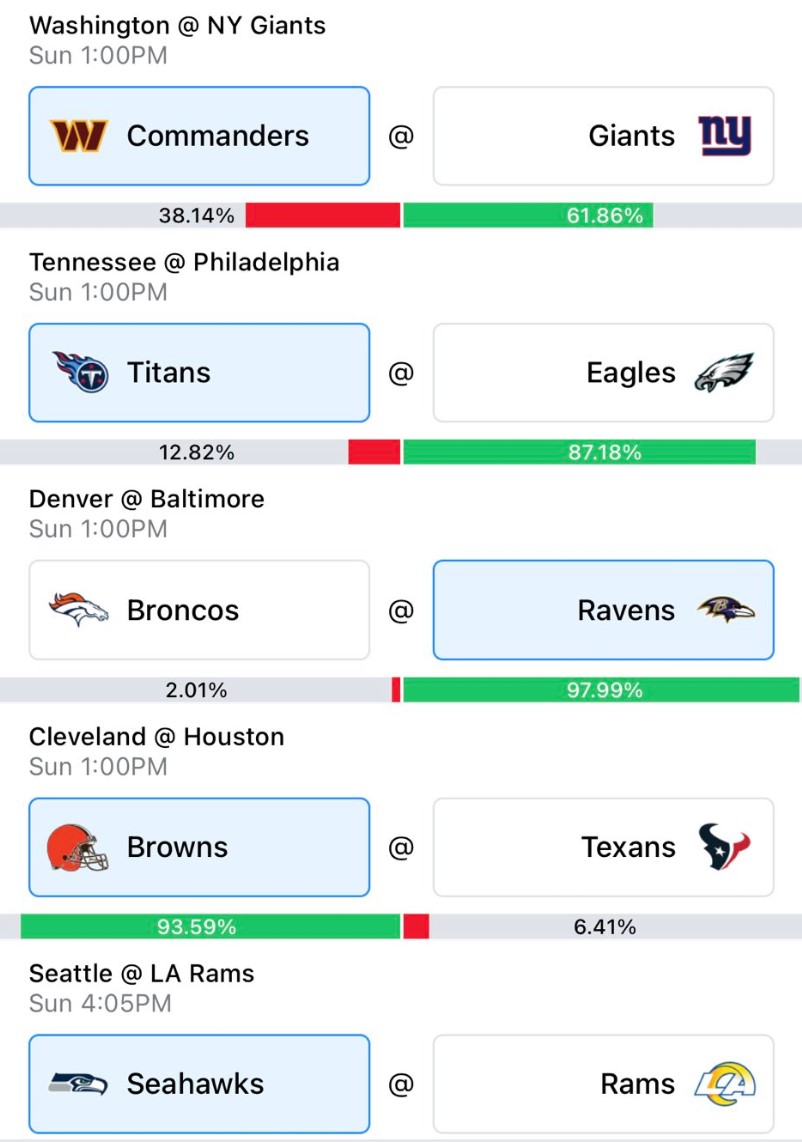The image size is (802, 1142).
Task: Pick the Texans at home
Action: (603, 847)
